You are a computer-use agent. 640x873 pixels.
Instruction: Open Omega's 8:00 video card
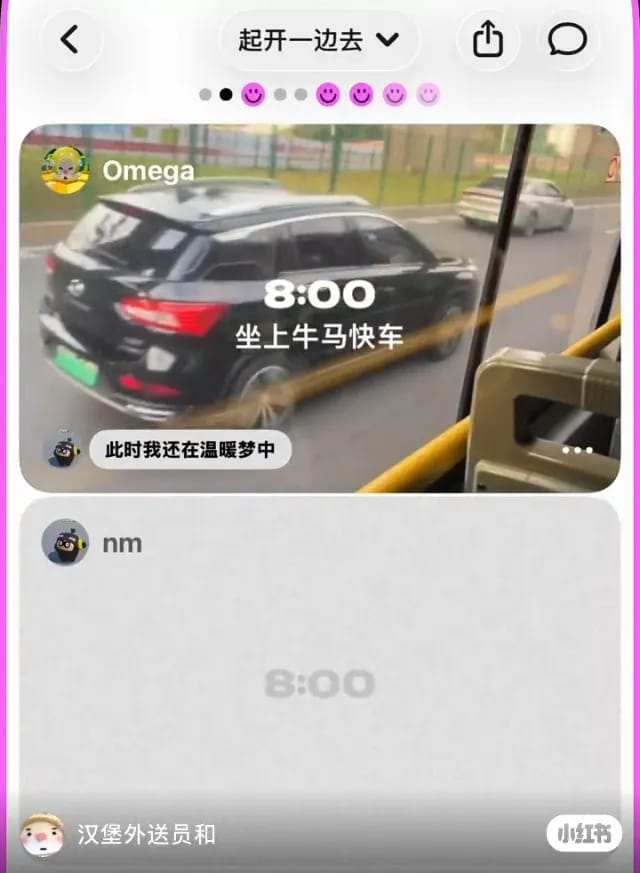[x=320, y=308]
